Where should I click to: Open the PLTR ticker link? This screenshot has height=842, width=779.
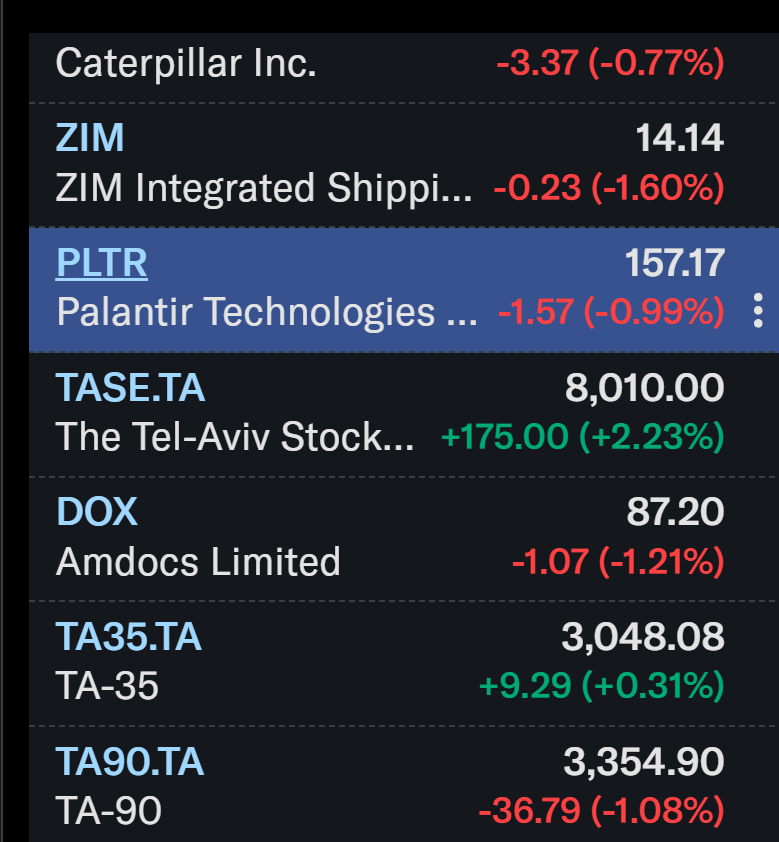[102, 263]
